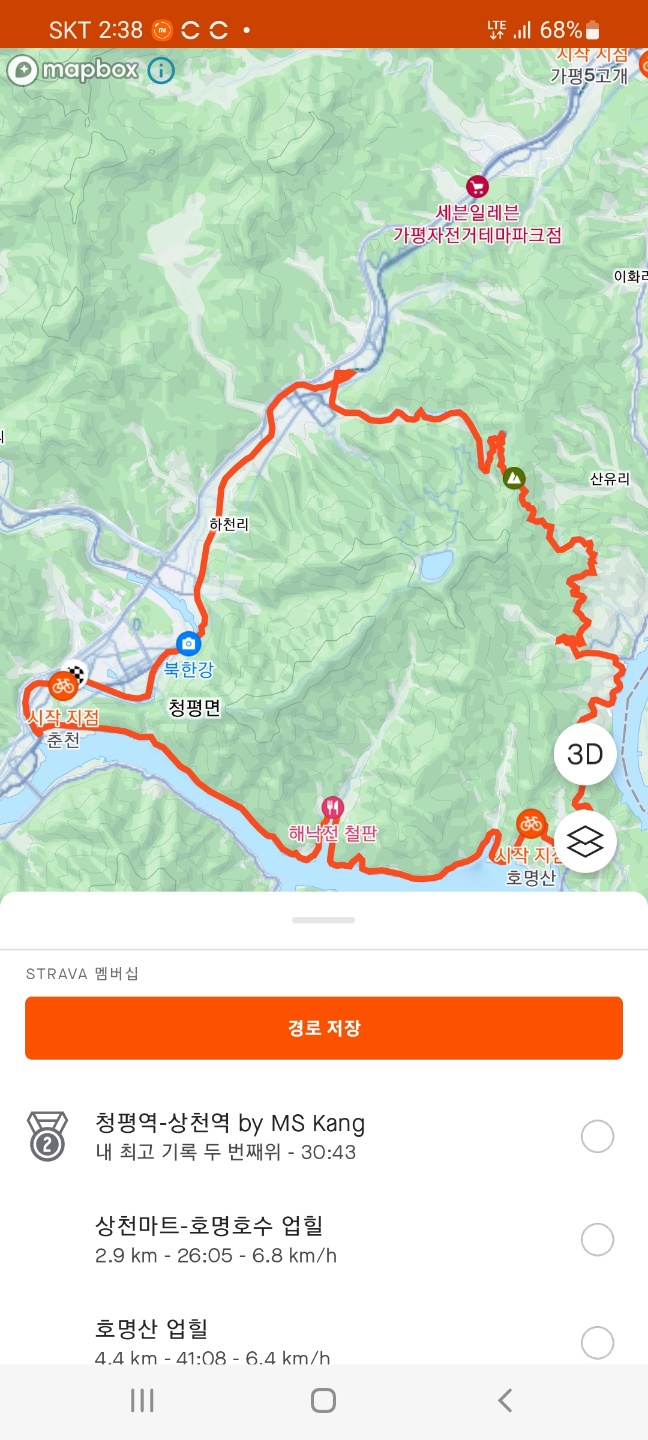The width and height of the screenshot is (648, 1440).
Task: Tap the 경로 저장 button
Action: 324,1028
